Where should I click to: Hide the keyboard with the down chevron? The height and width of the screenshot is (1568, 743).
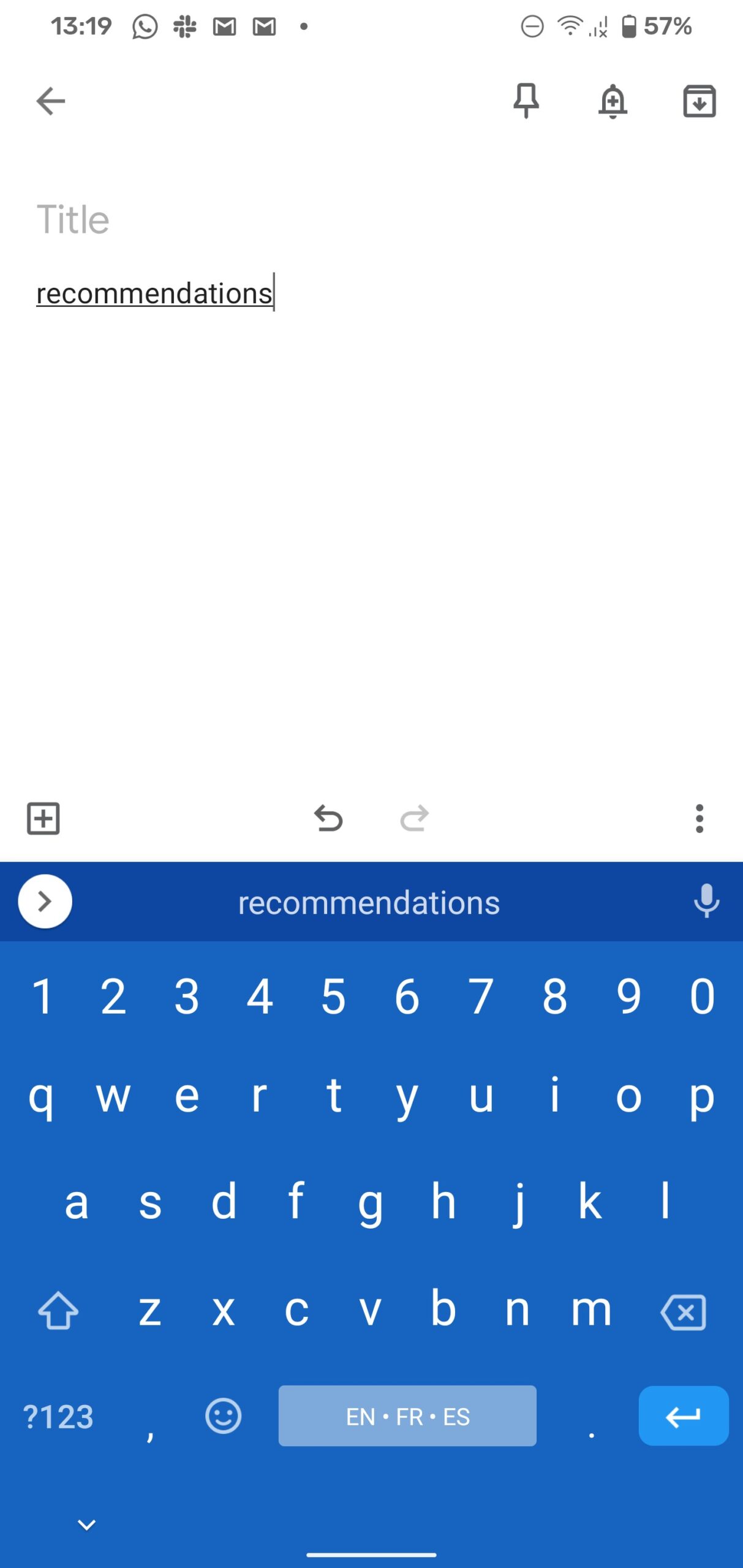pos(87,1525)
